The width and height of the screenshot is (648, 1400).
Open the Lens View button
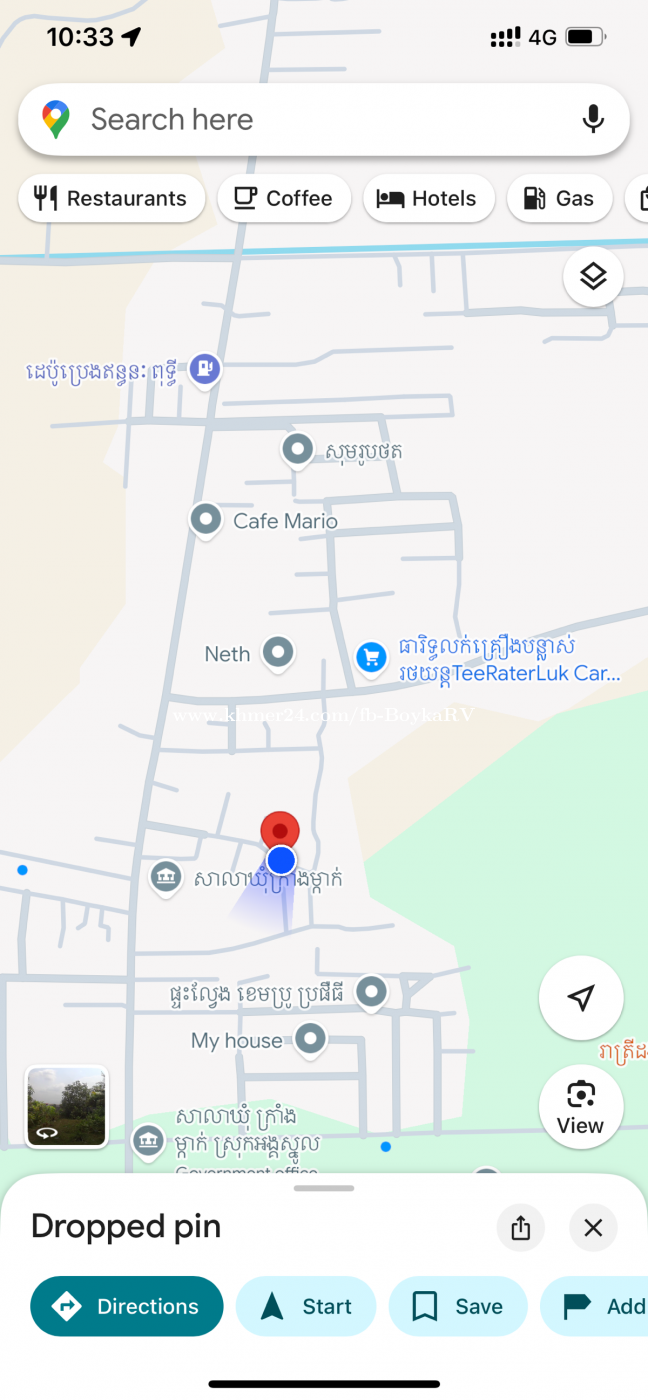(x=581, y=1107)
